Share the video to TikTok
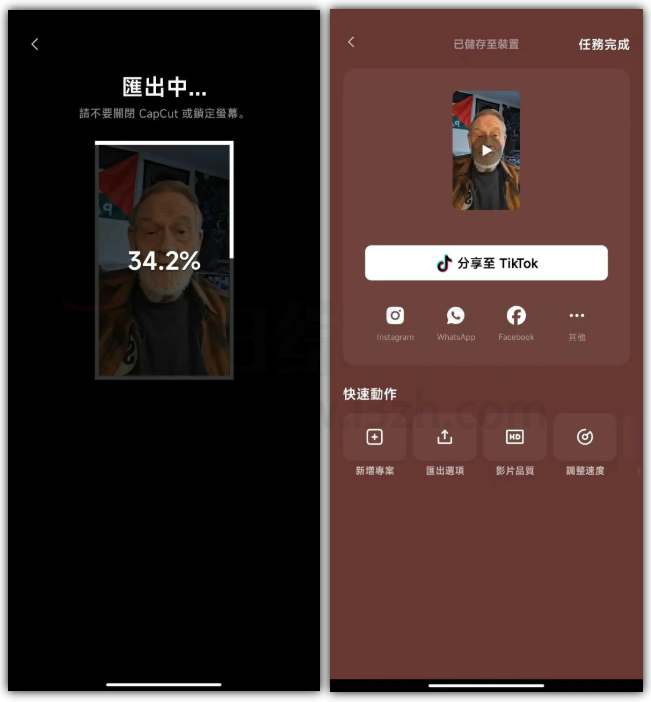The image size is (651, 702). point(486,263)
